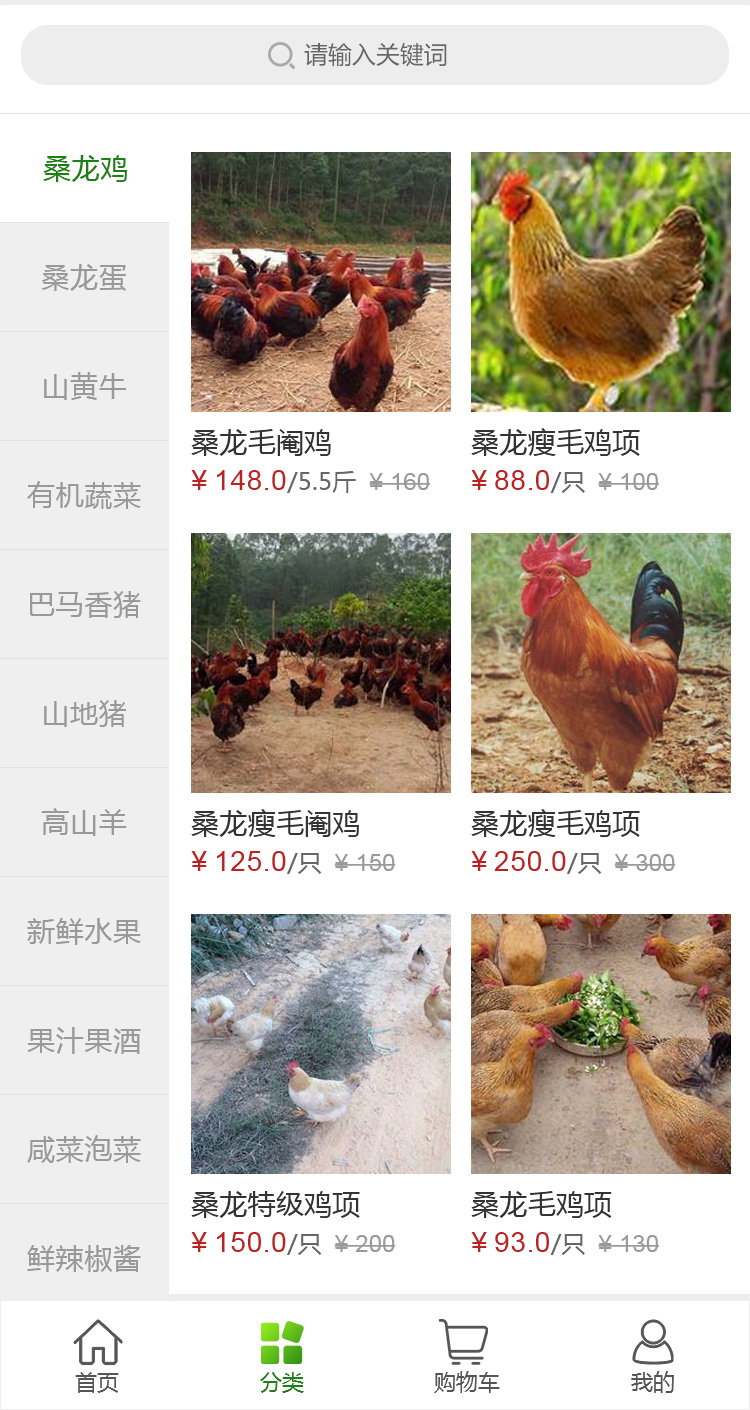
Task: Go to the 首页 home tab
Action: (x=97, y=1356)
